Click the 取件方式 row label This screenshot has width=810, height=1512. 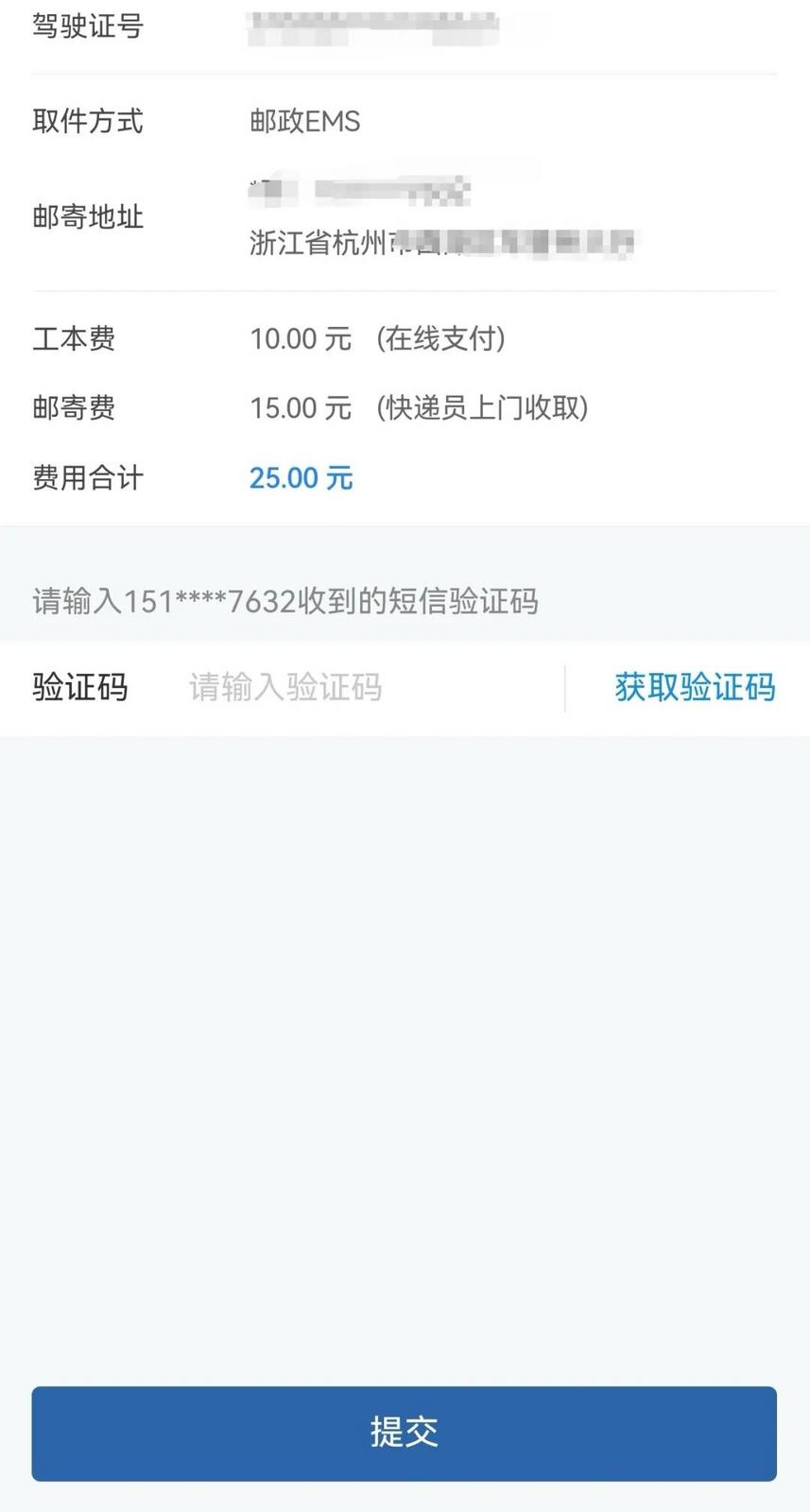tap(88, 121)
